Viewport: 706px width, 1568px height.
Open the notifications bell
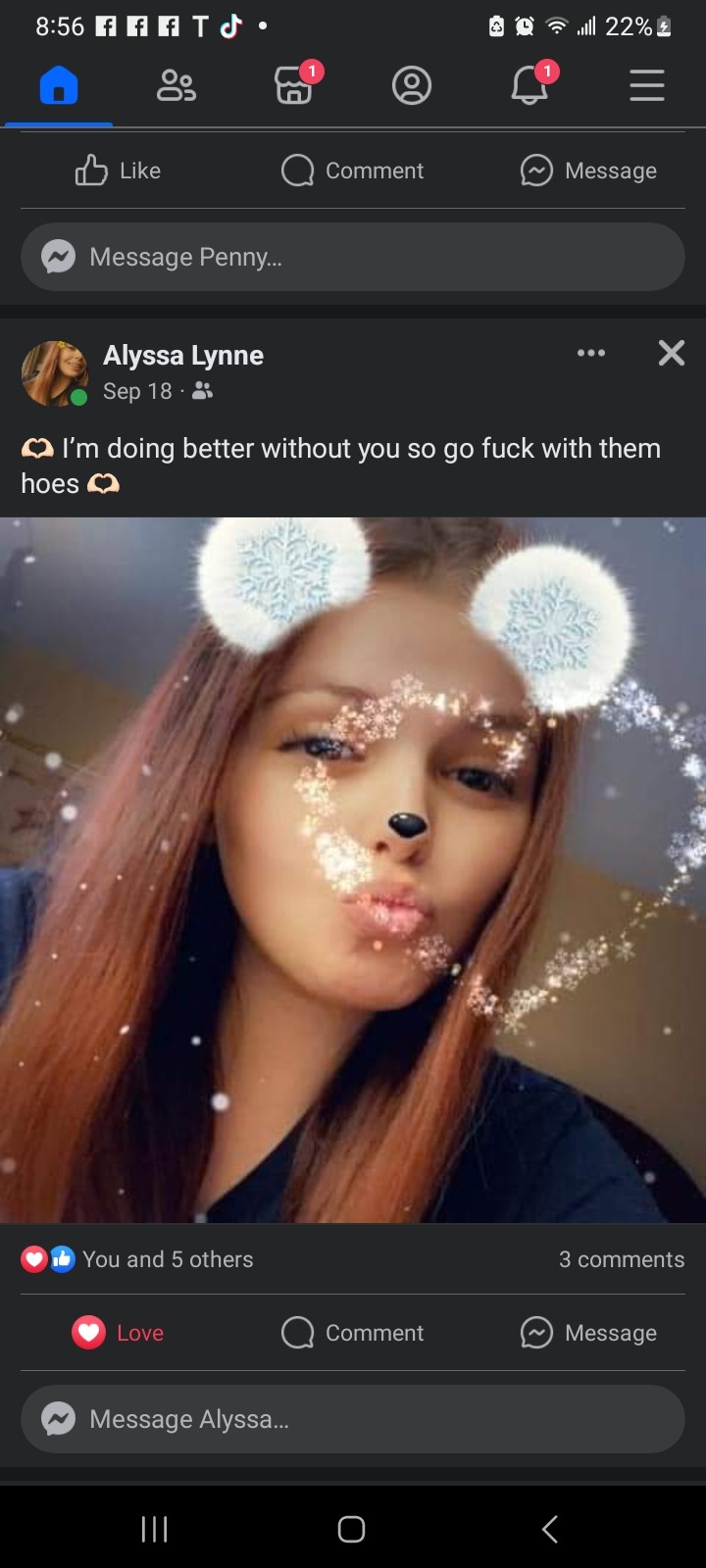pyautogui.click(x=529, y=86)
